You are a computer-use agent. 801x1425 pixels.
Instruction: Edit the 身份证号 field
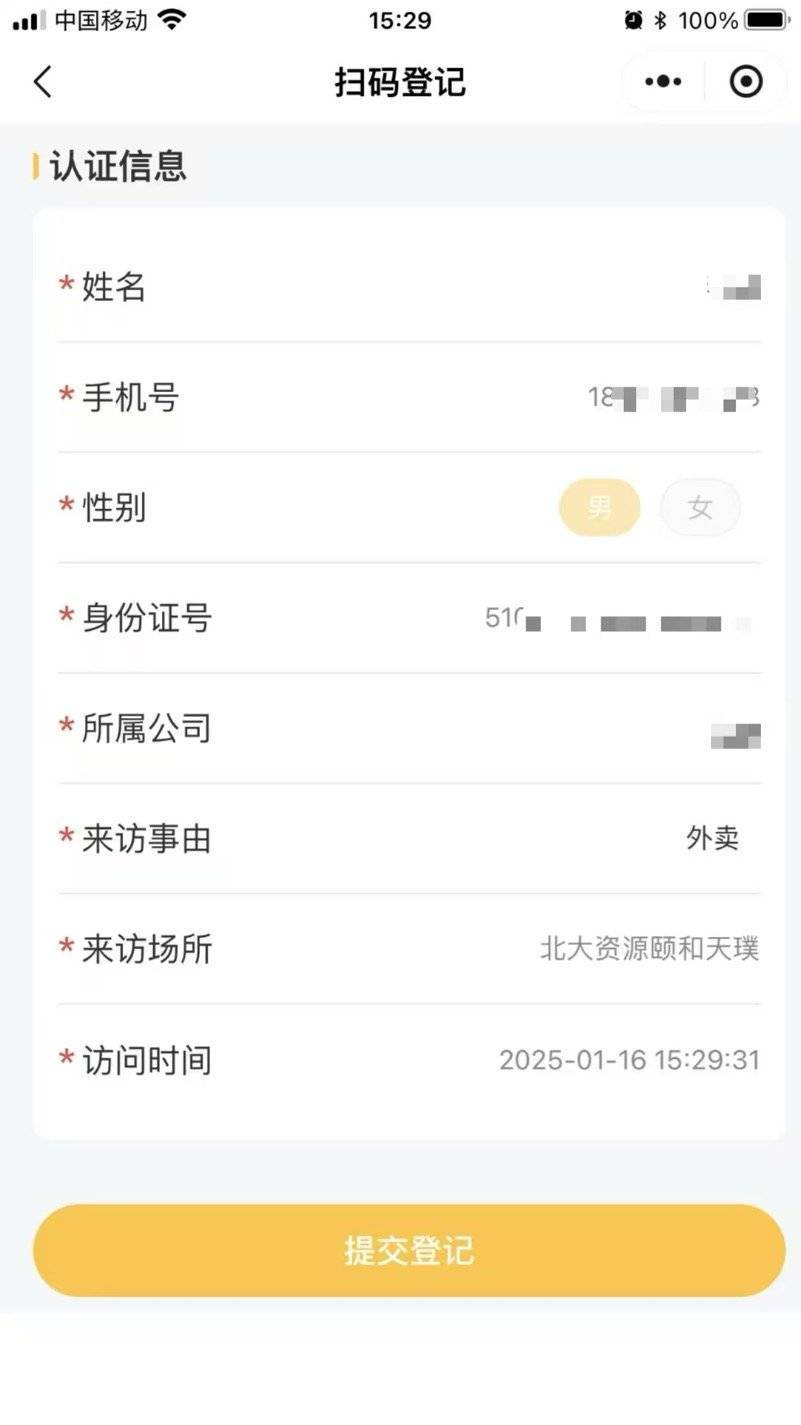(618, 620)
